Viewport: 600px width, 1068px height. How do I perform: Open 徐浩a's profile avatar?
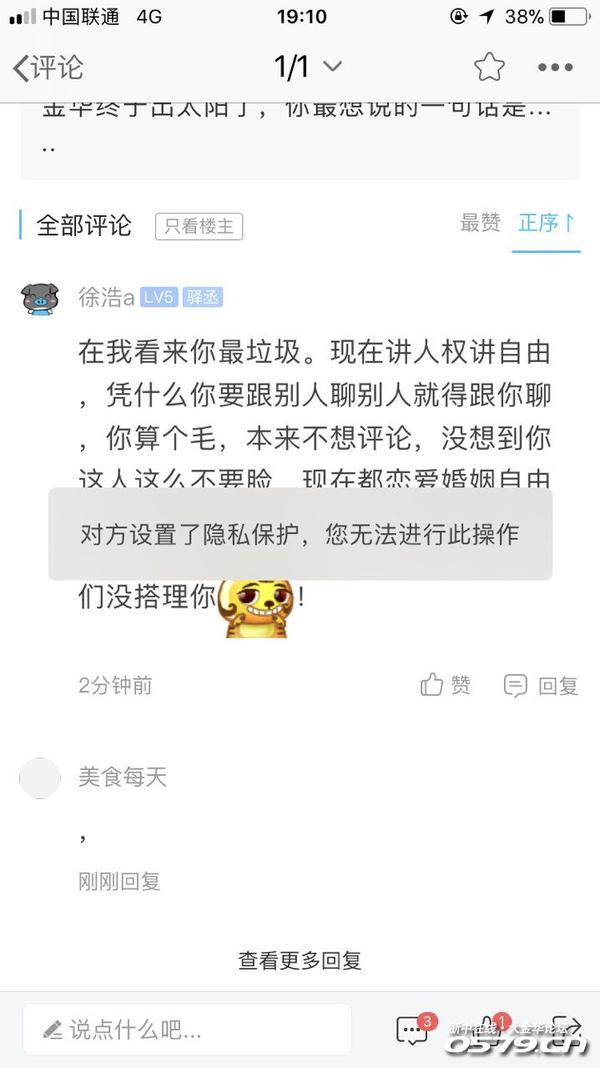click(40, 298)
